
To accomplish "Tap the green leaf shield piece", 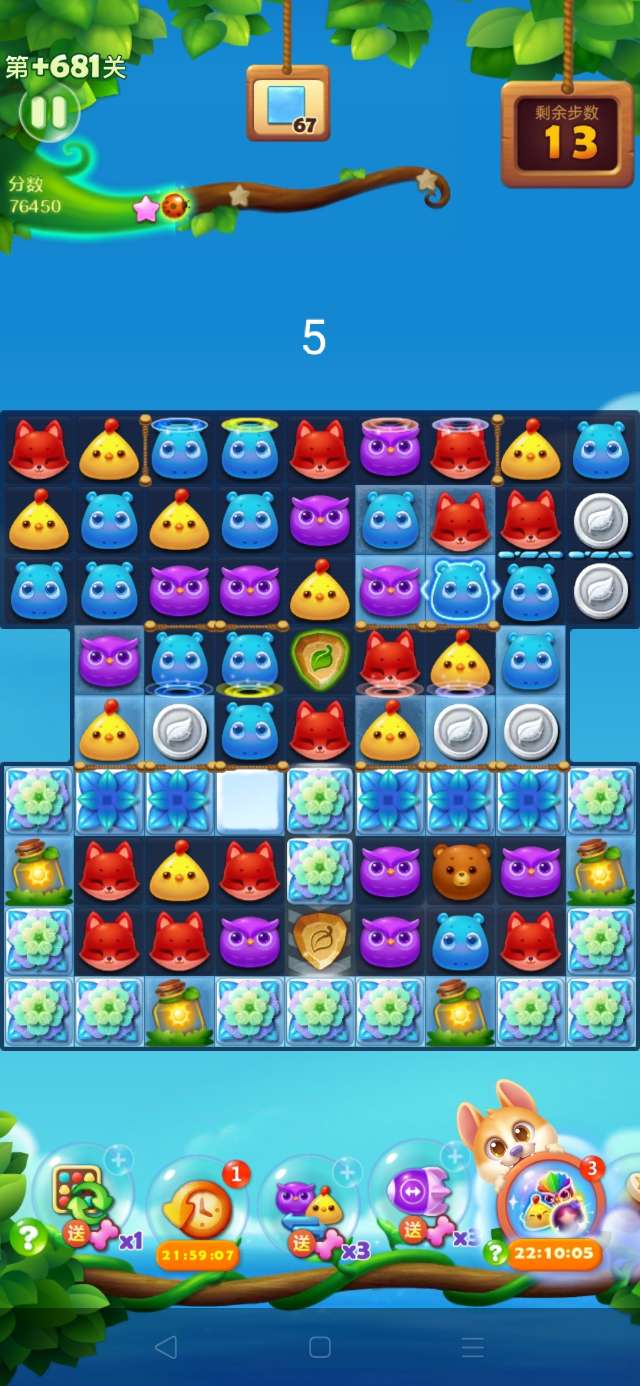I will coord(320,660).
